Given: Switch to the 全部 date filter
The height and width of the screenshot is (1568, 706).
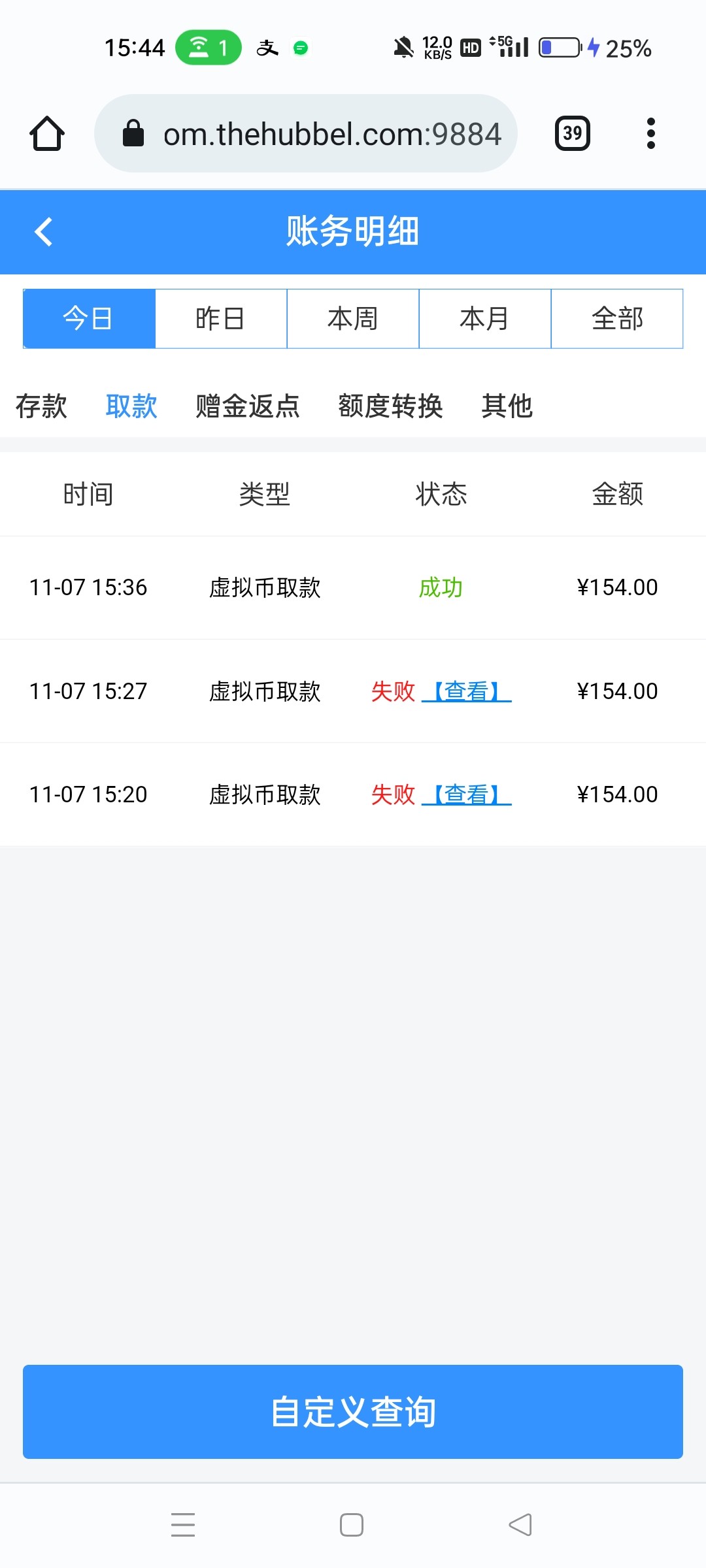Looking at the screenshot, I should tap(617, 319).
